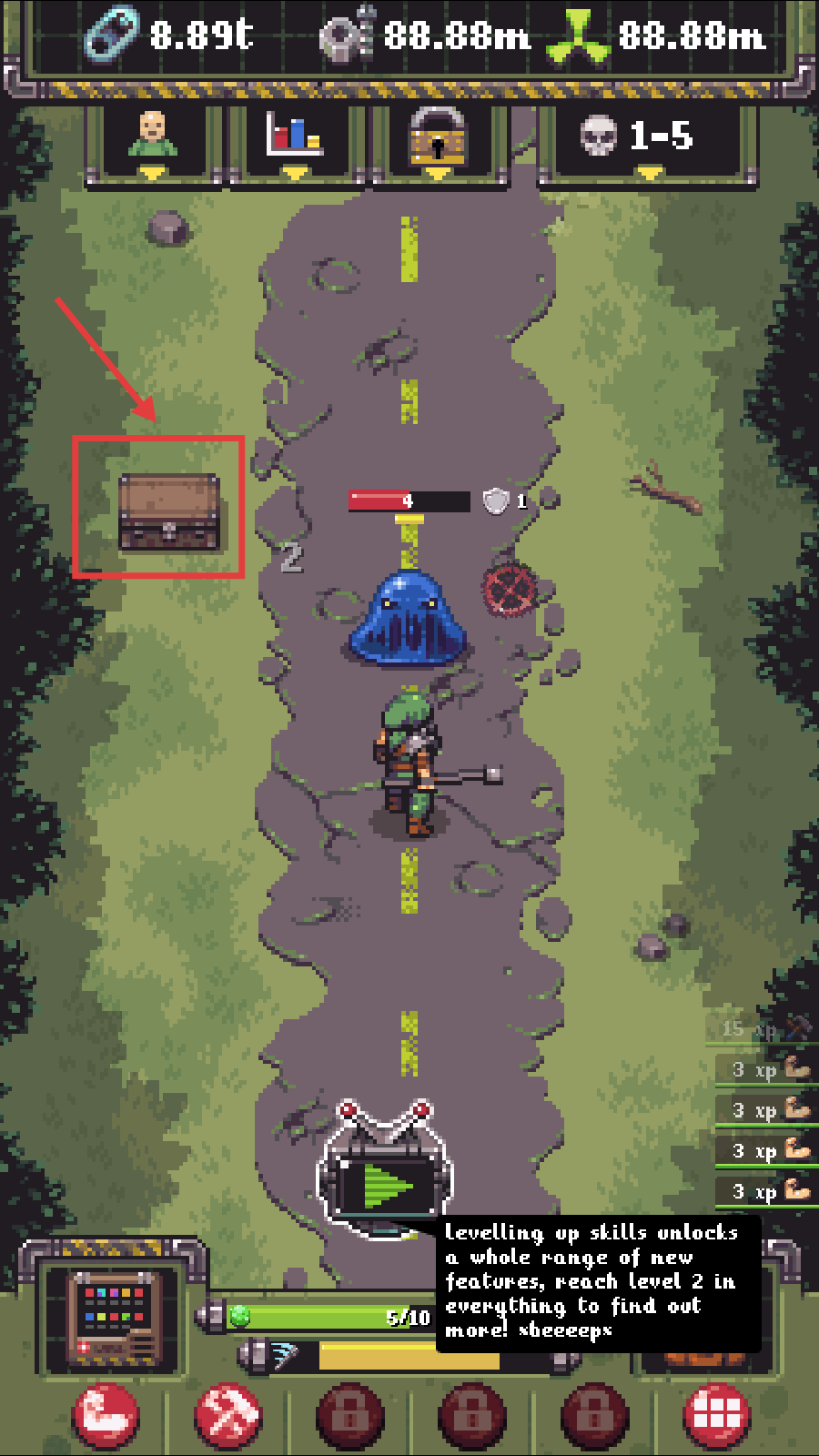Open the grid menu button

(x=717, y=1417)
